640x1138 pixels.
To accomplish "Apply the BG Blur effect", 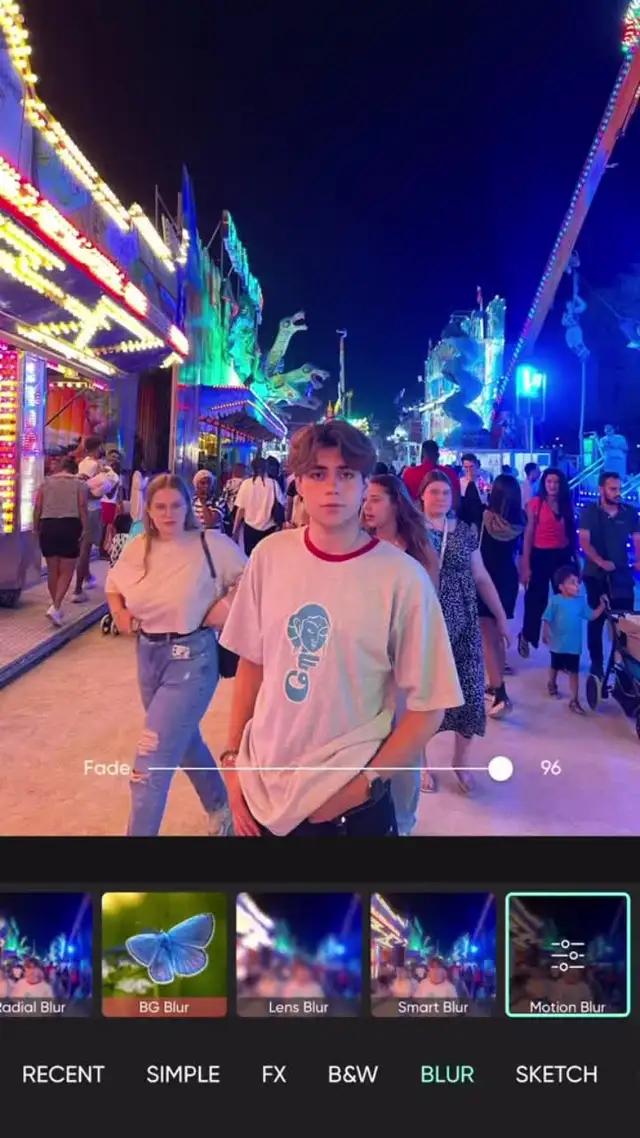I will pyautogui.click(x=164, y=954).
